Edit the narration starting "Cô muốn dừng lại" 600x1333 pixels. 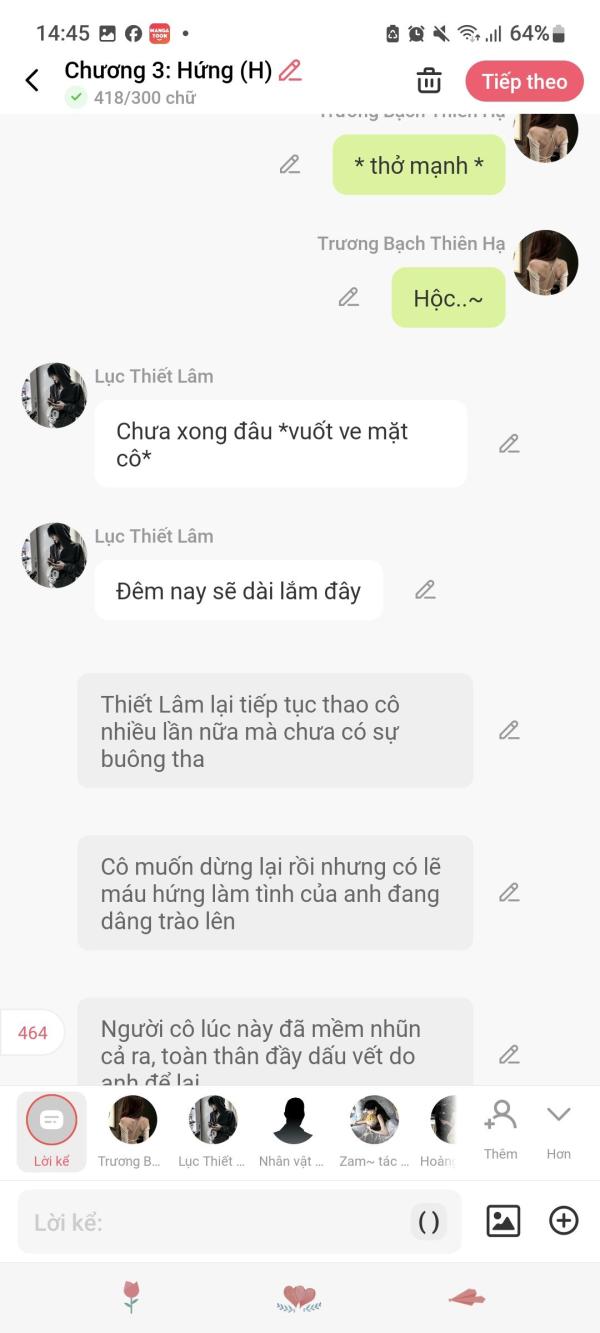coord(510,892)
